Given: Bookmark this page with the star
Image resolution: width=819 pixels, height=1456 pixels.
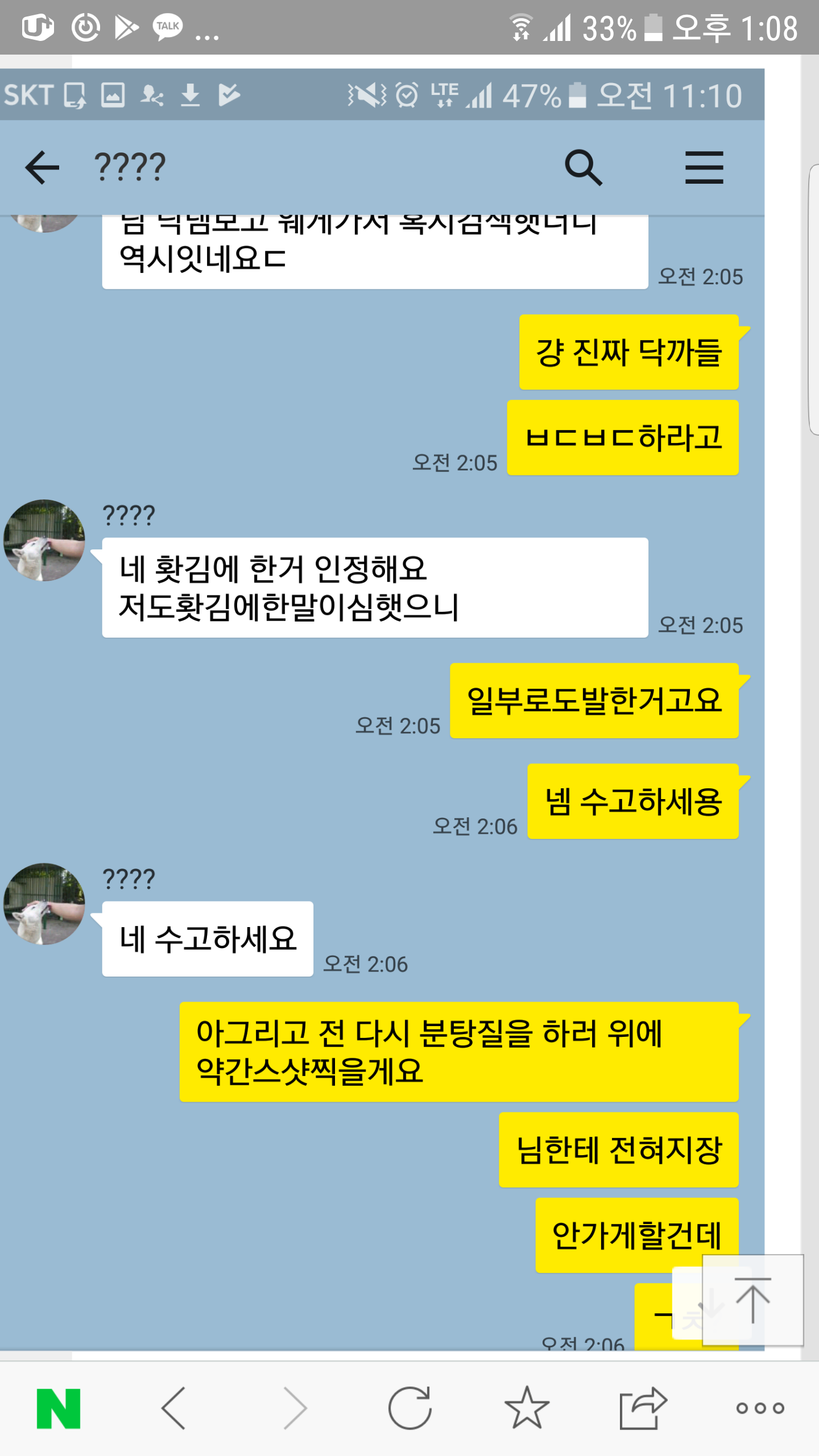Looking at the screenshot, I should coord(527,1408).
